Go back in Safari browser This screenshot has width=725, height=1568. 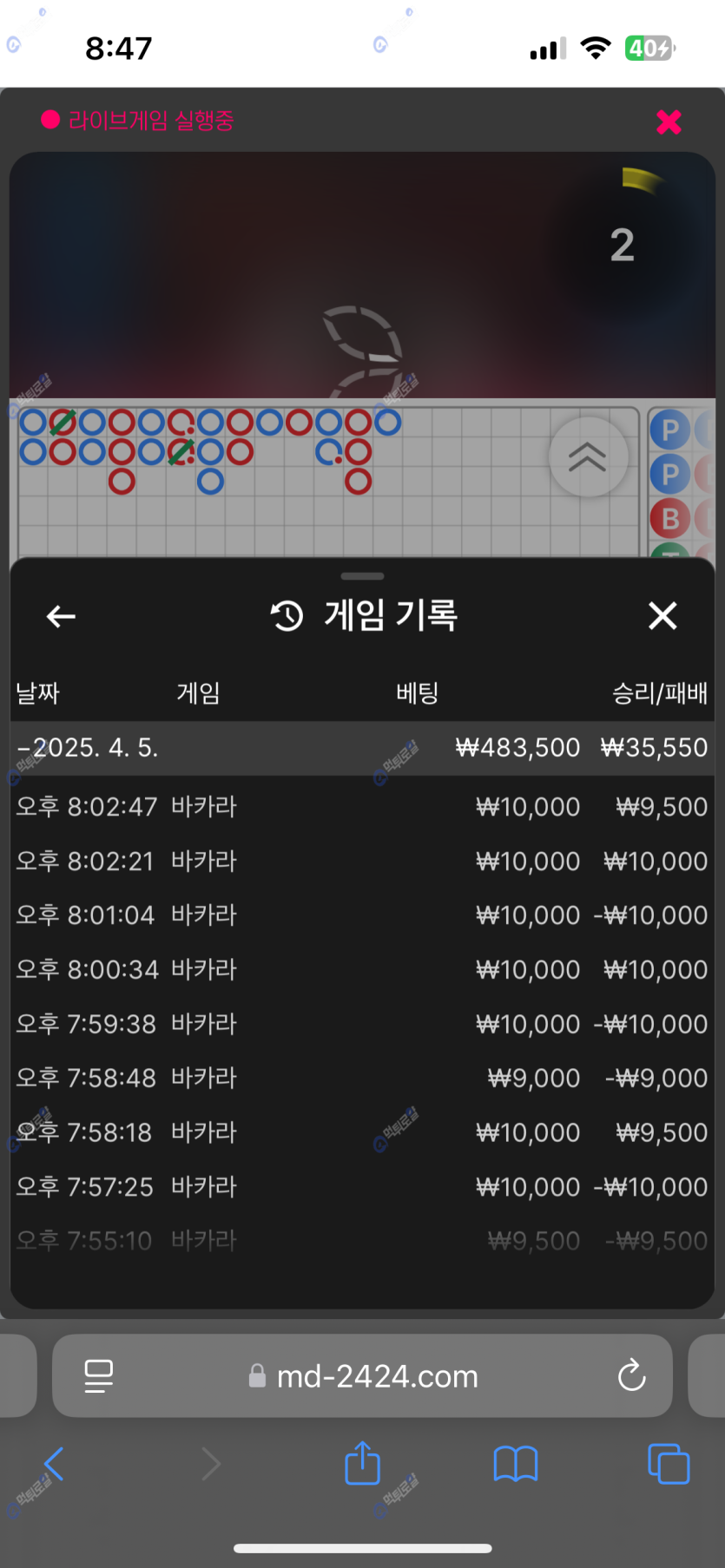tap(54, 1464)
